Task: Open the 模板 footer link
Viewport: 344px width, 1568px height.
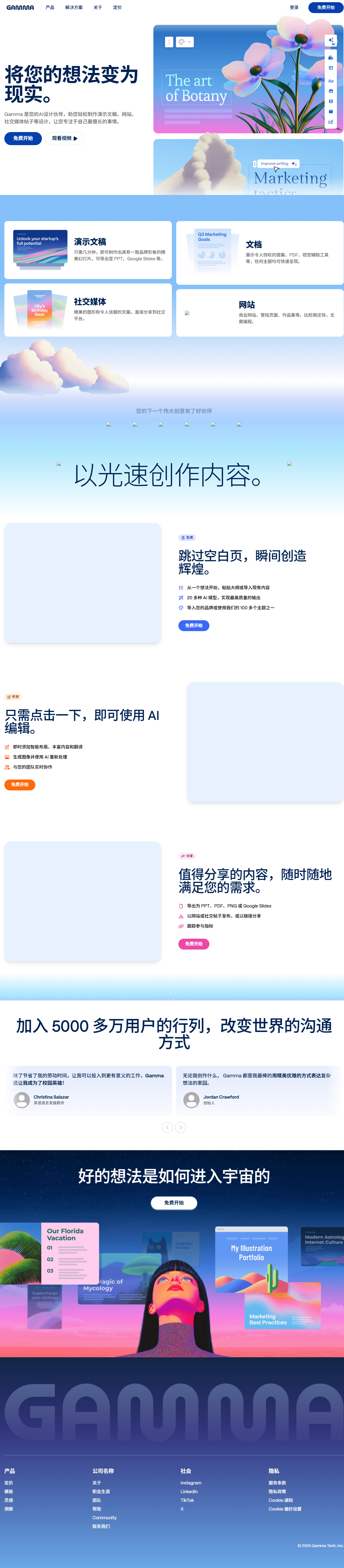Action: click(x=8, y=1491)
